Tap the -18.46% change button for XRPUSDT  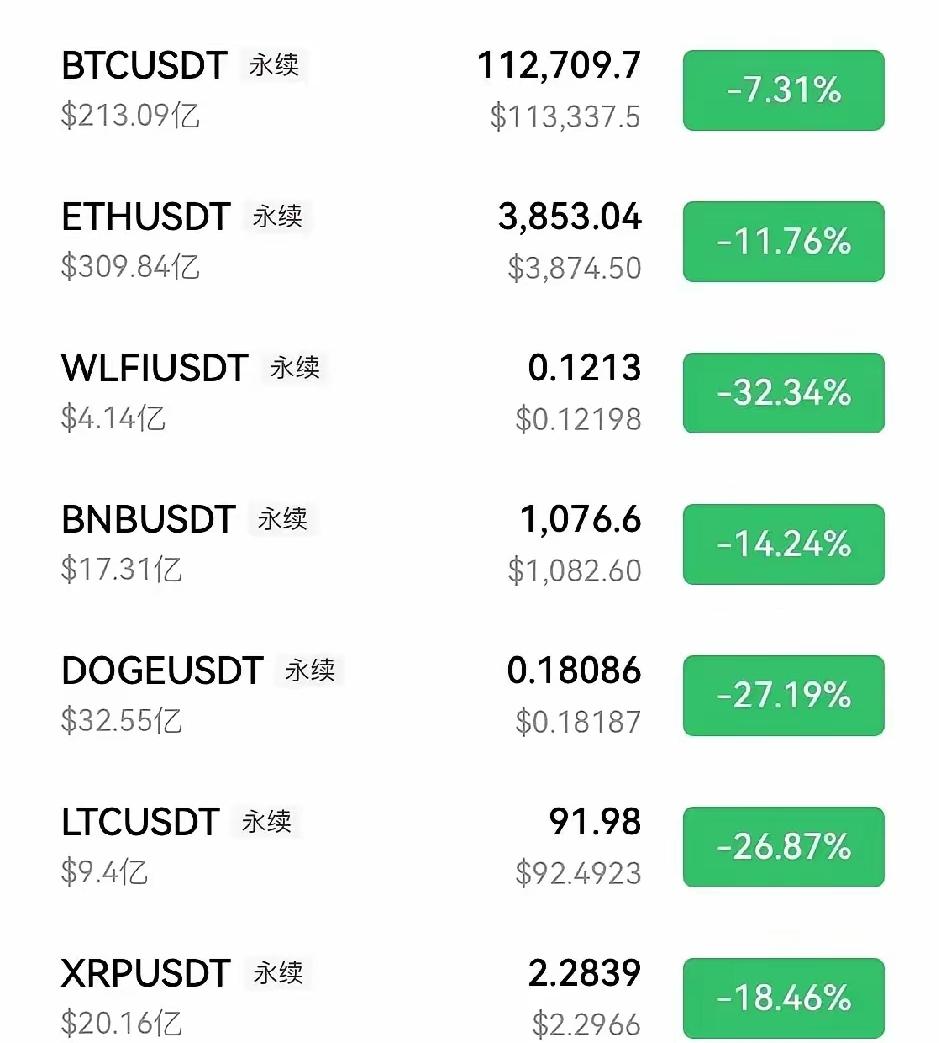(x=783, y=998)
